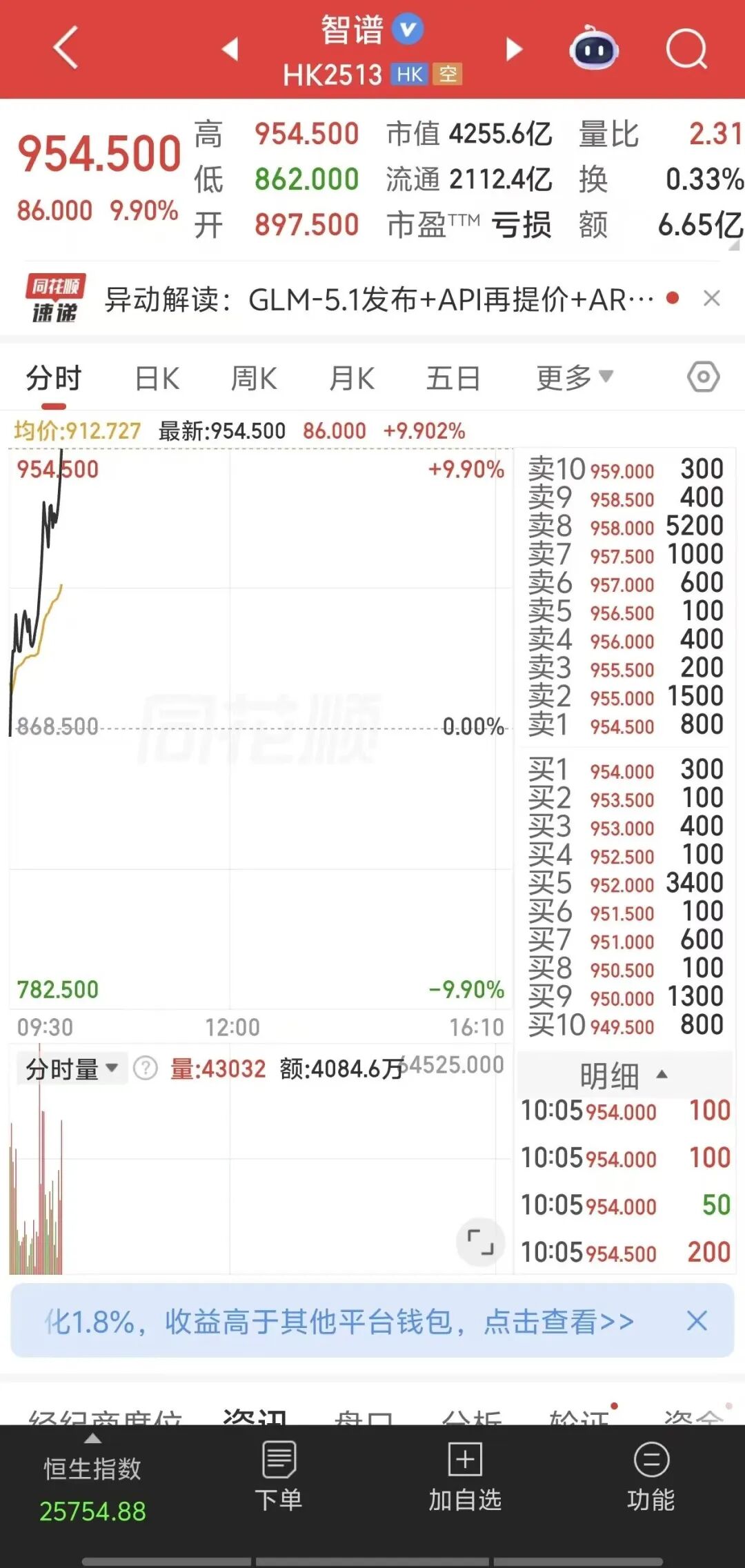
Task: Go back using the top-left arrow
Action: (x=66, y=48)
